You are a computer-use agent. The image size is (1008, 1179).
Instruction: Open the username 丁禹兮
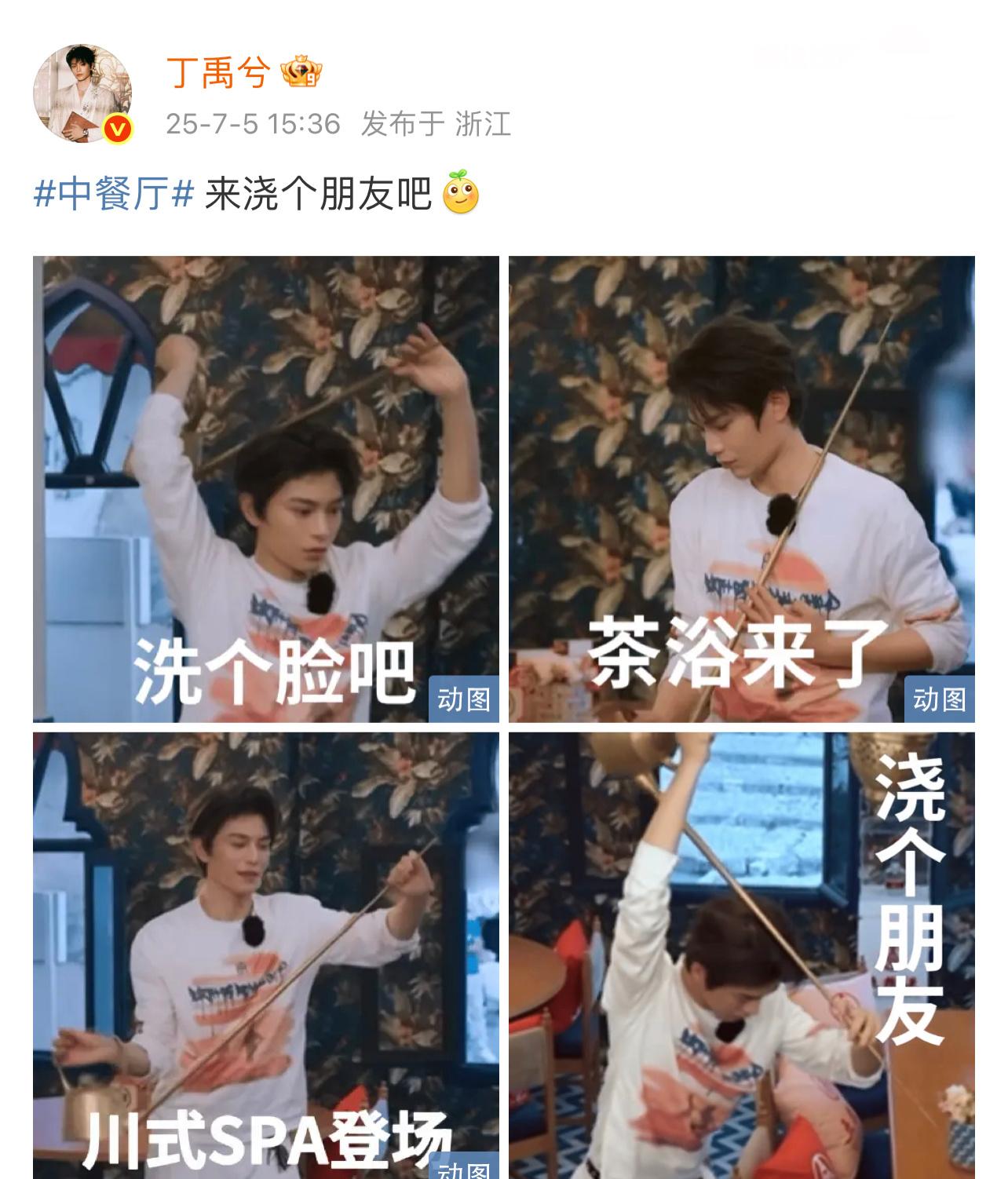[x=218, y=74]
